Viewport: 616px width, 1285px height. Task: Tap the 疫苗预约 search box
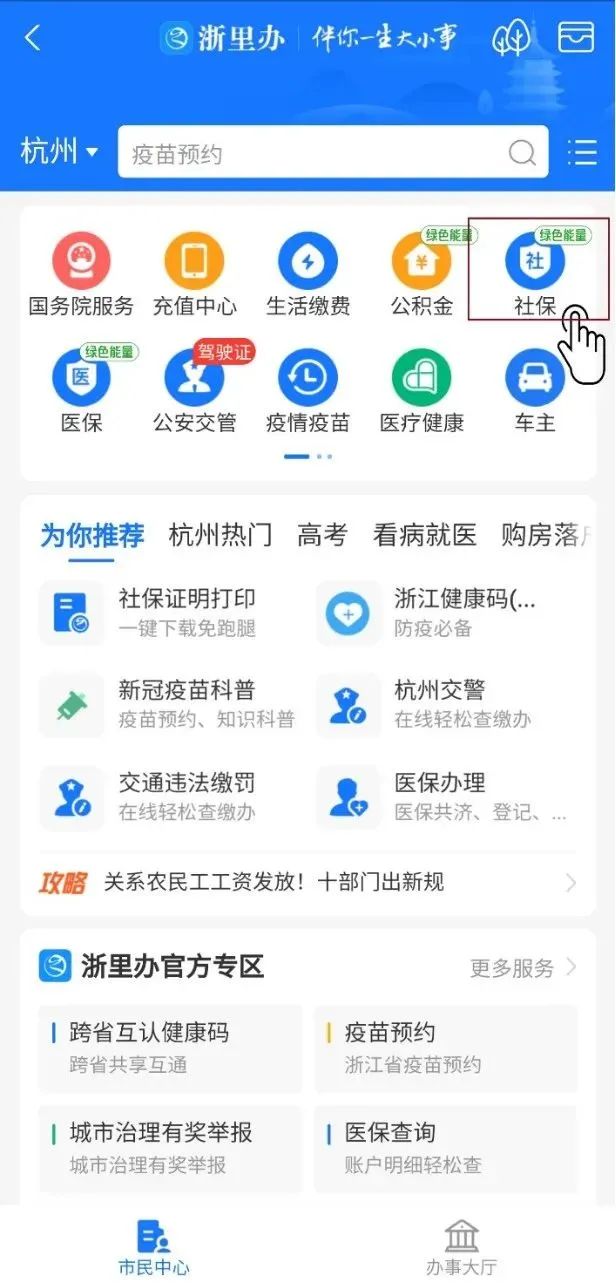[x=320, y=153]
